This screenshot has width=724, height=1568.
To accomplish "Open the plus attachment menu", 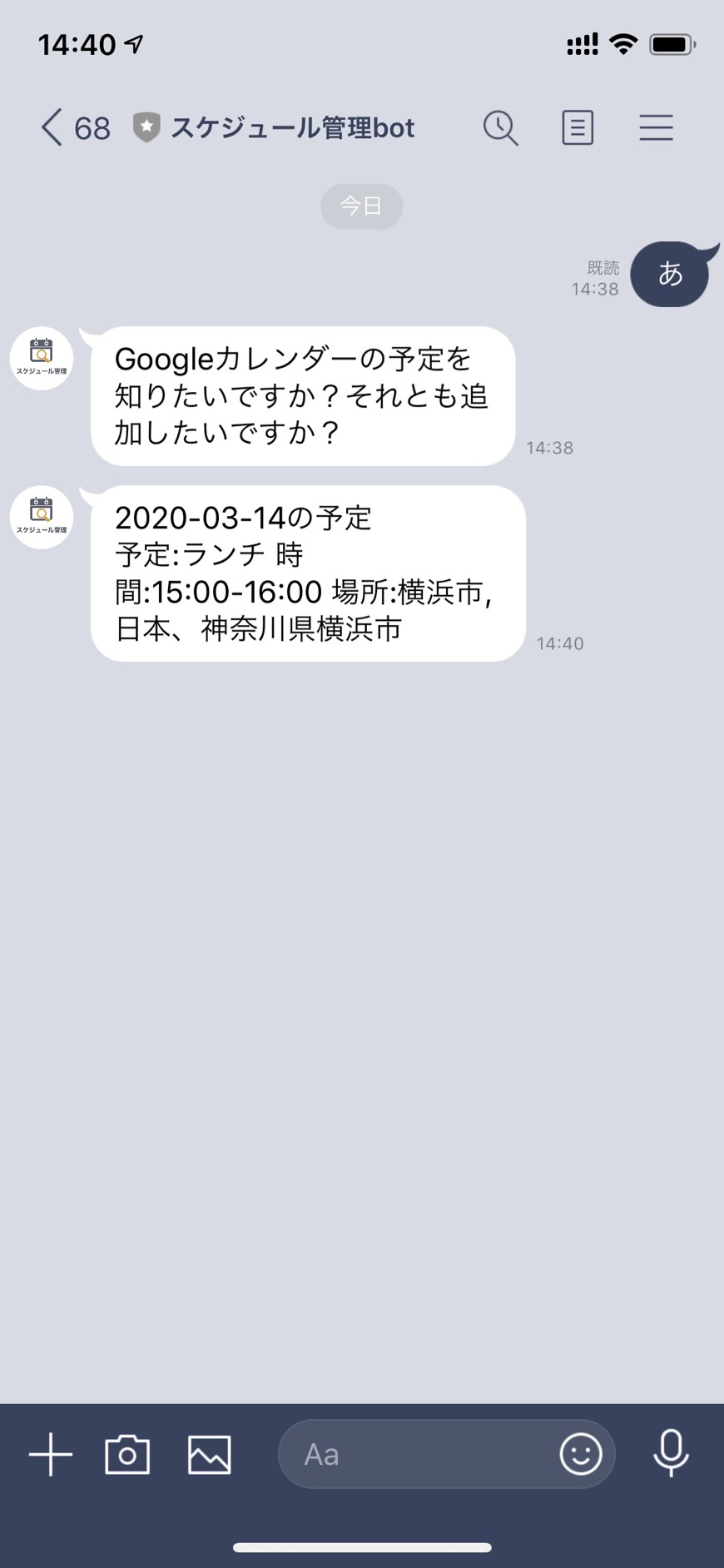I will [x=51, y=1454].
